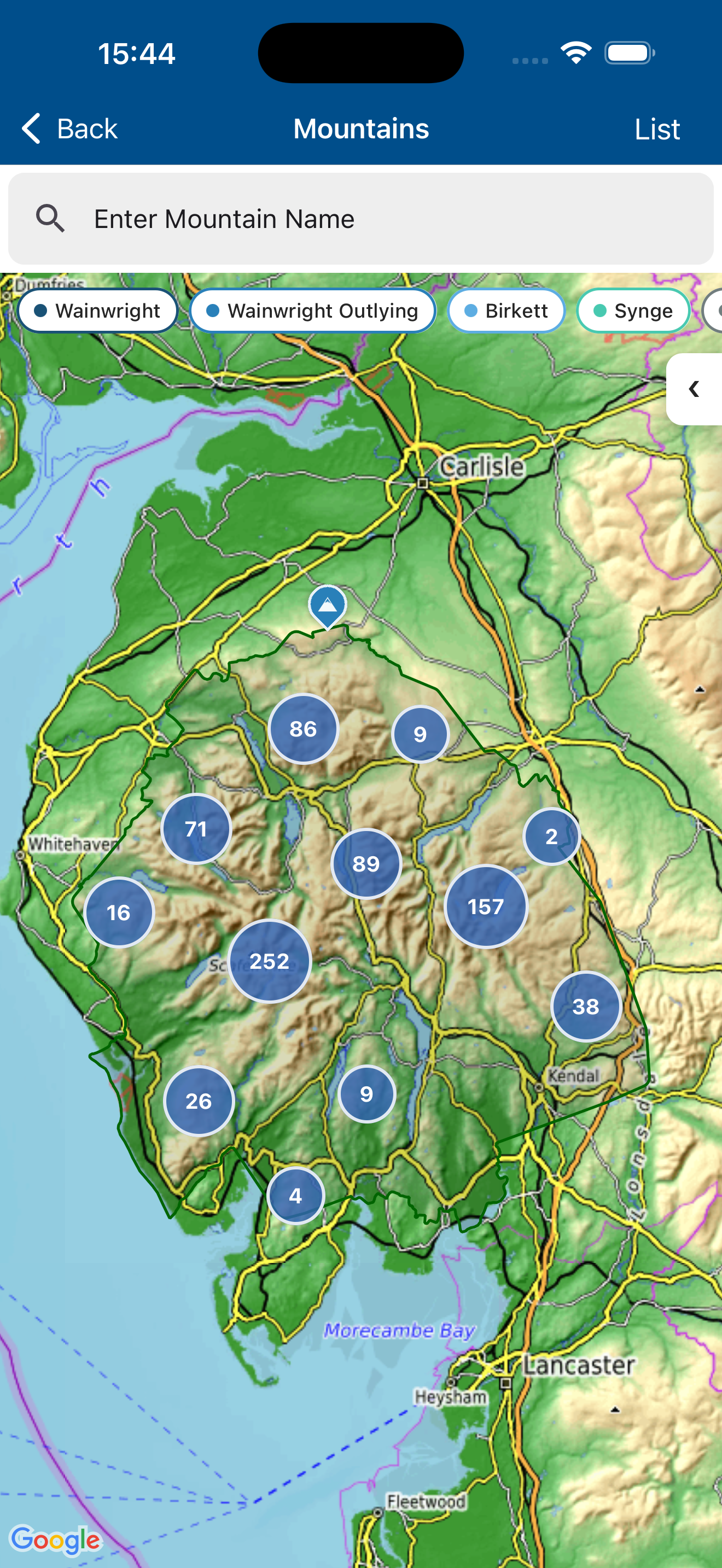Open the cluster of 252 mountains
Screen dimensions: 722x1568
coord(269,961)
